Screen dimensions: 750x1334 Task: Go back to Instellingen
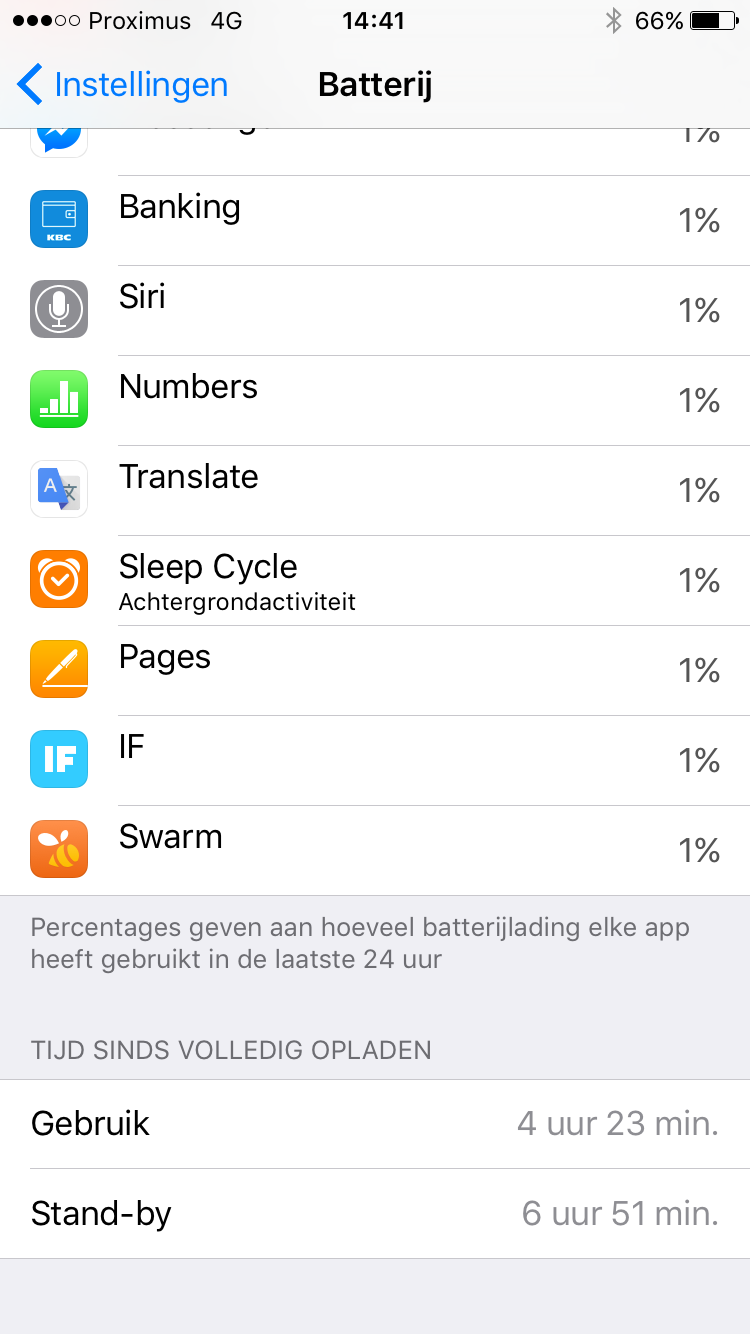(122, 85)
